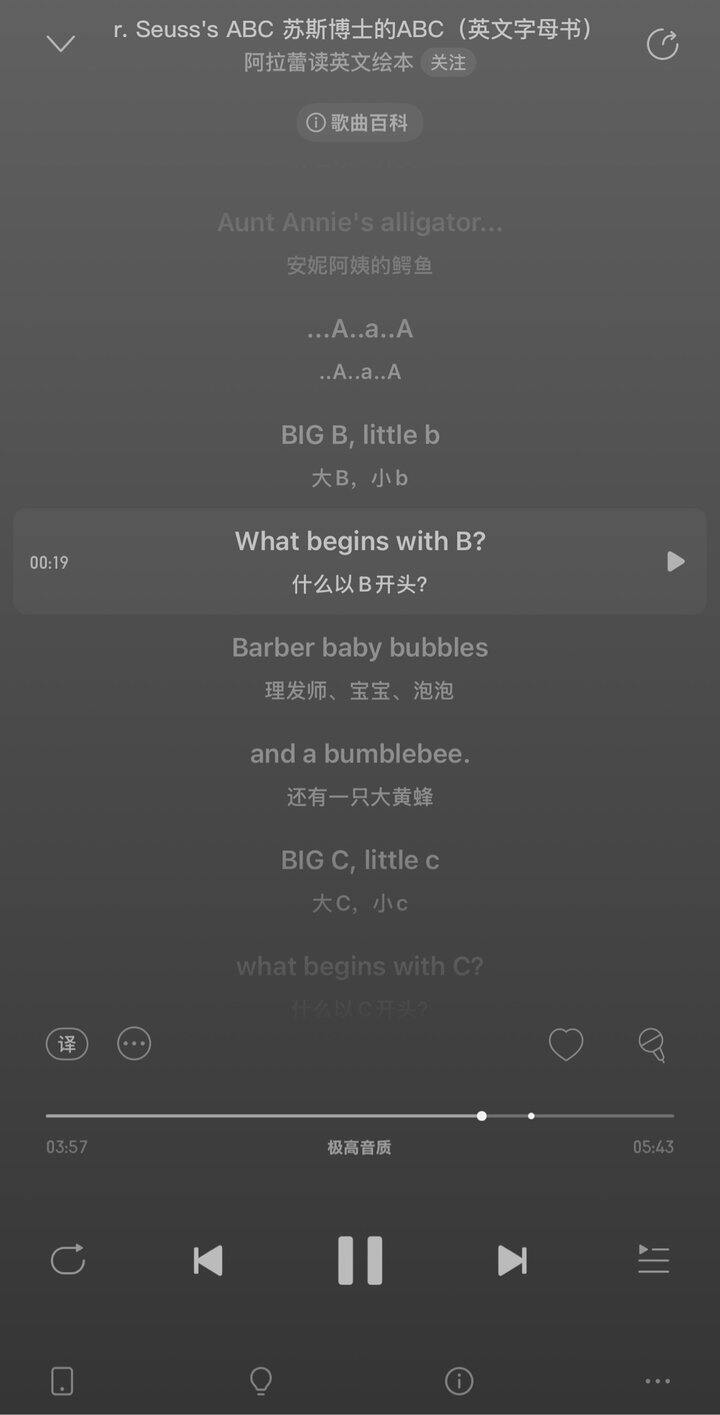
Task: Skip back to the previous track
Action: 208,1260
